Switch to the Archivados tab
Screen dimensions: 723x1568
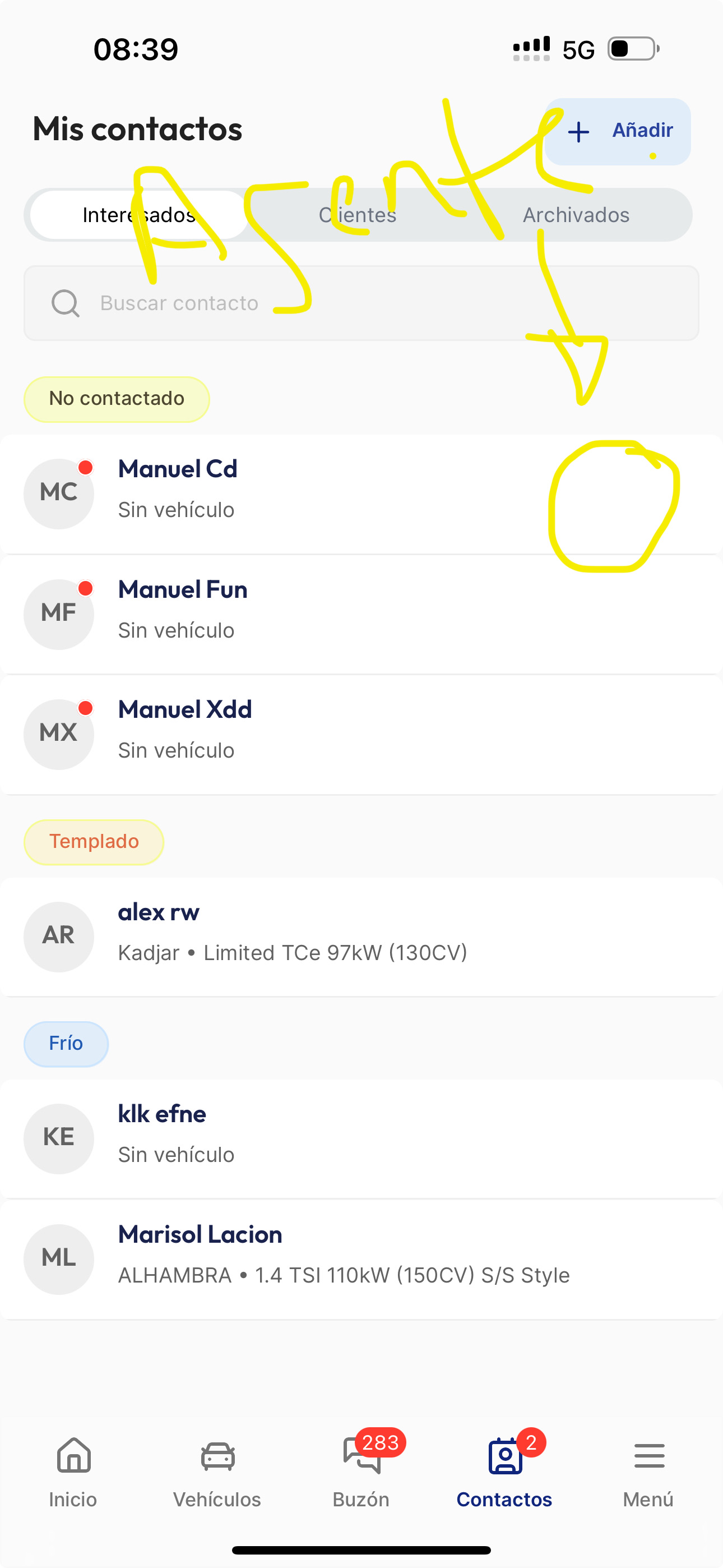click(x=576, y=215)
